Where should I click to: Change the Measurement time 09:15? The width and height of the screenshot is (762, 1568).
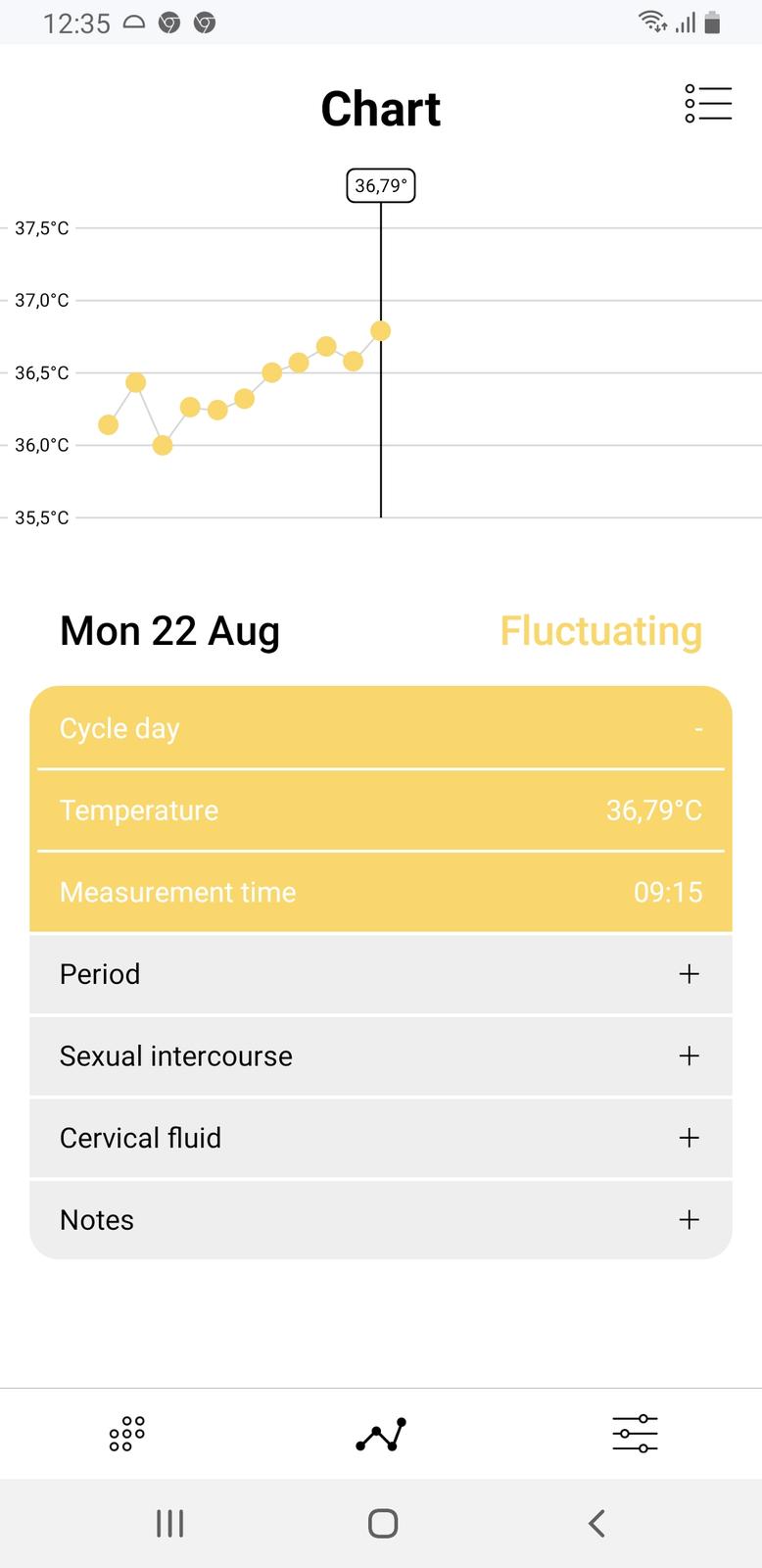[x=667, y=892]
